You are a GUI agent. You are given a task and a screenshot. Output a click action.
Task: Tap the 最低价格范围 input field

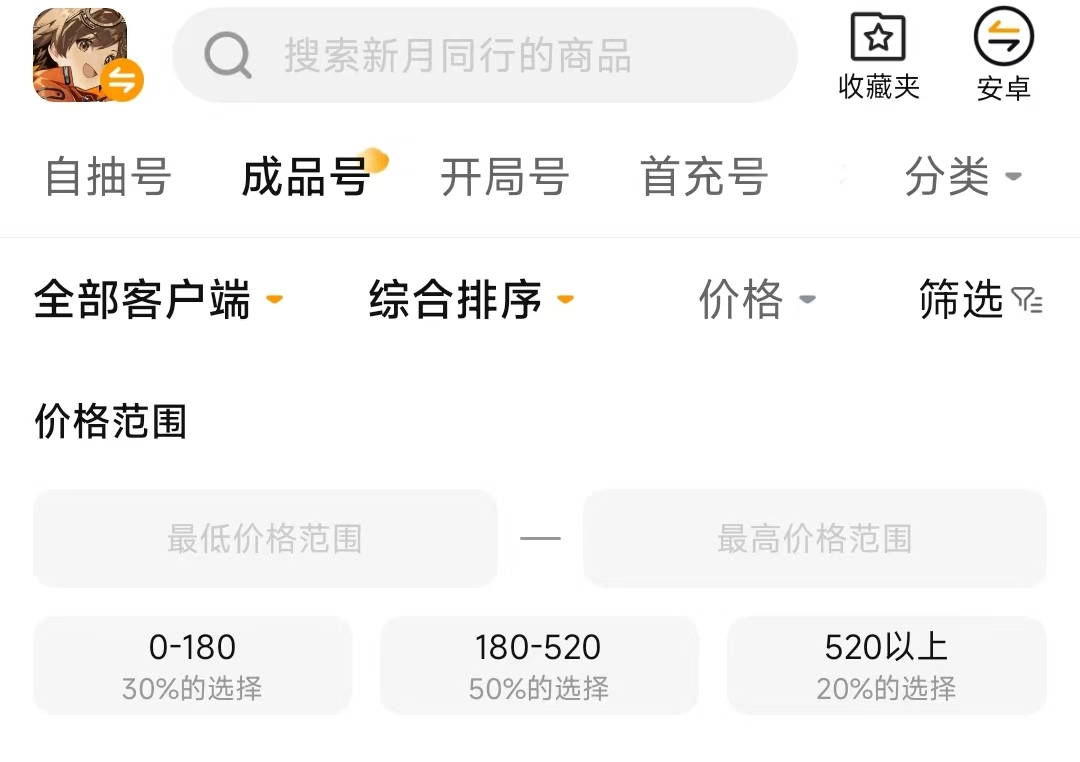tap(265, 539)
